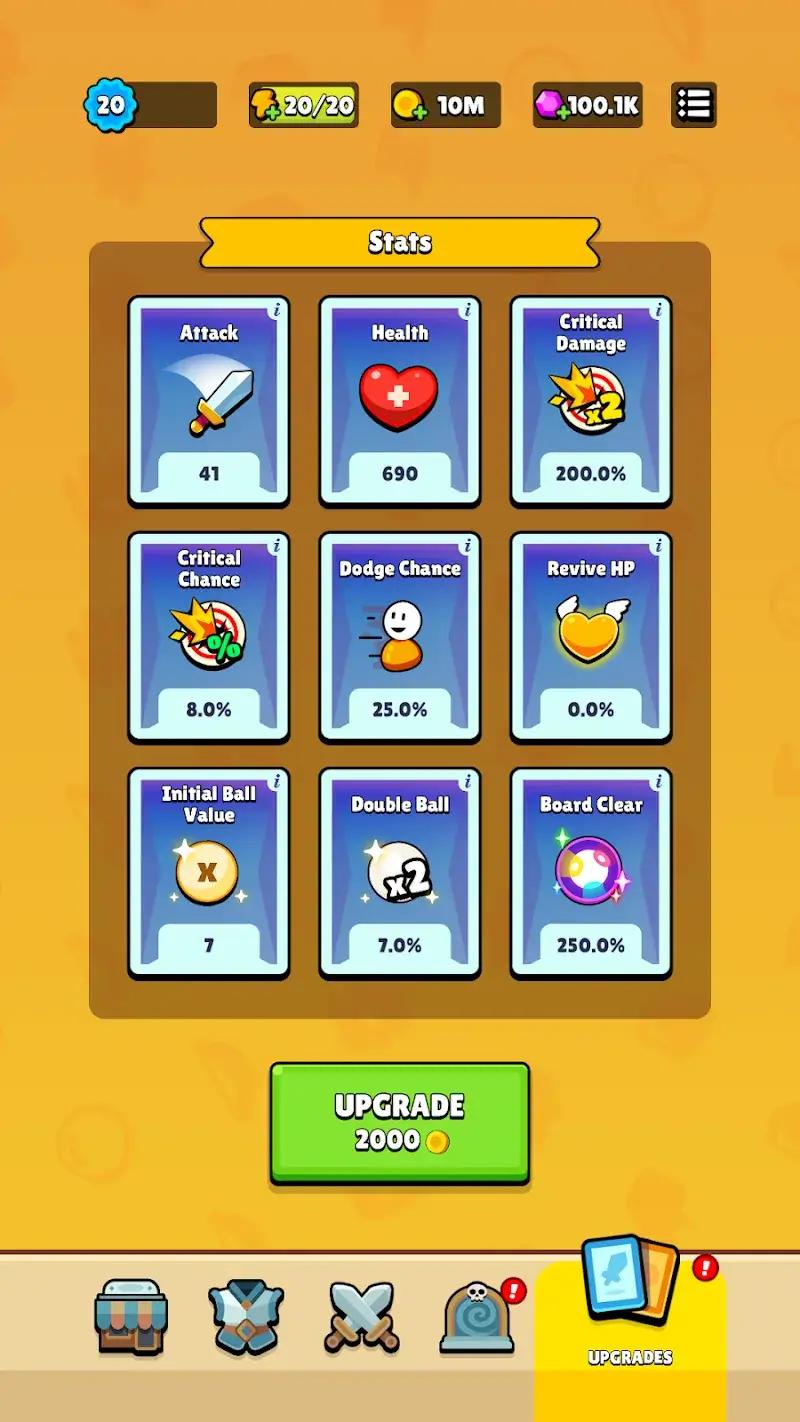Image resolution: width=800 pixels, height=1422 pixels.
Task: Open the Health stat card
Action: 400,400
